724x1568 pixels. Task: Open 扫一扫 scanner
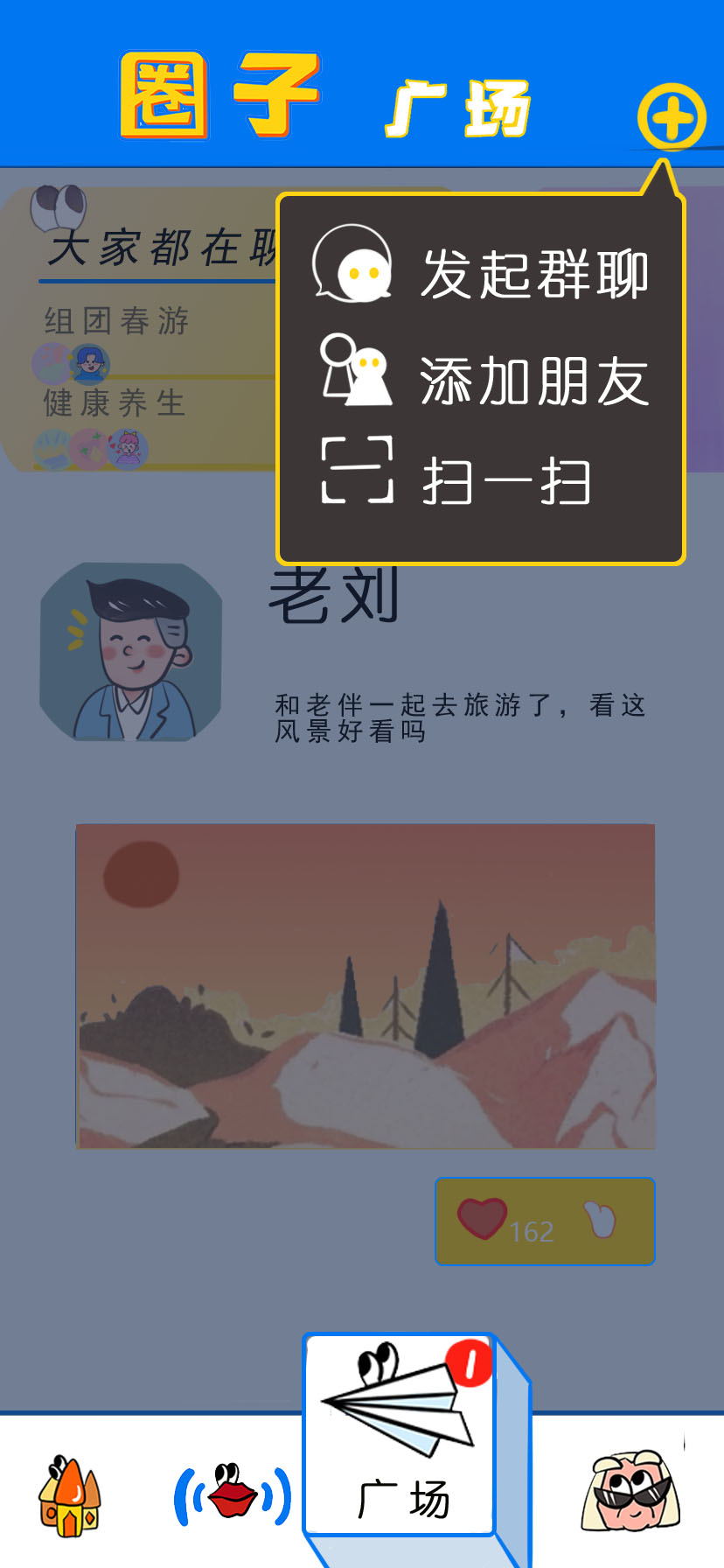[x=456, y=480]
